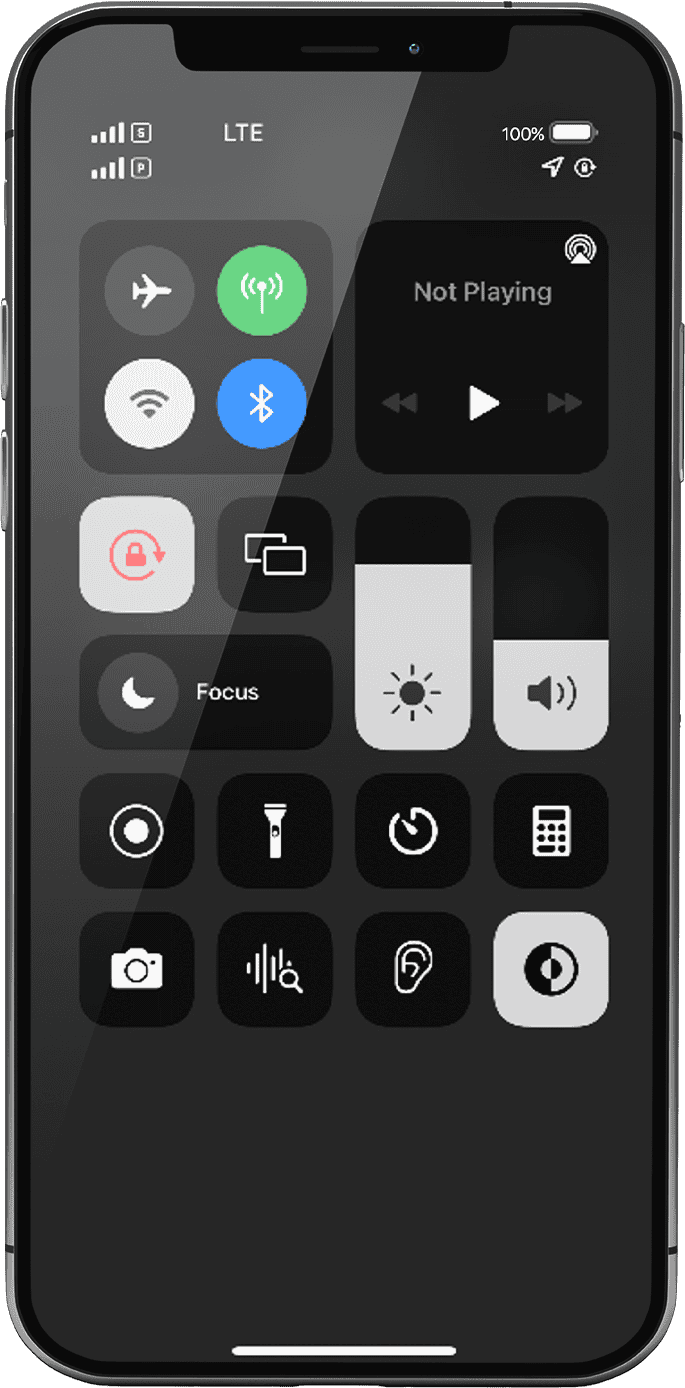The width and height of the screenshot is (685, 1388).
Task: Go back to the previous track
Action: [x=400, y=403]
